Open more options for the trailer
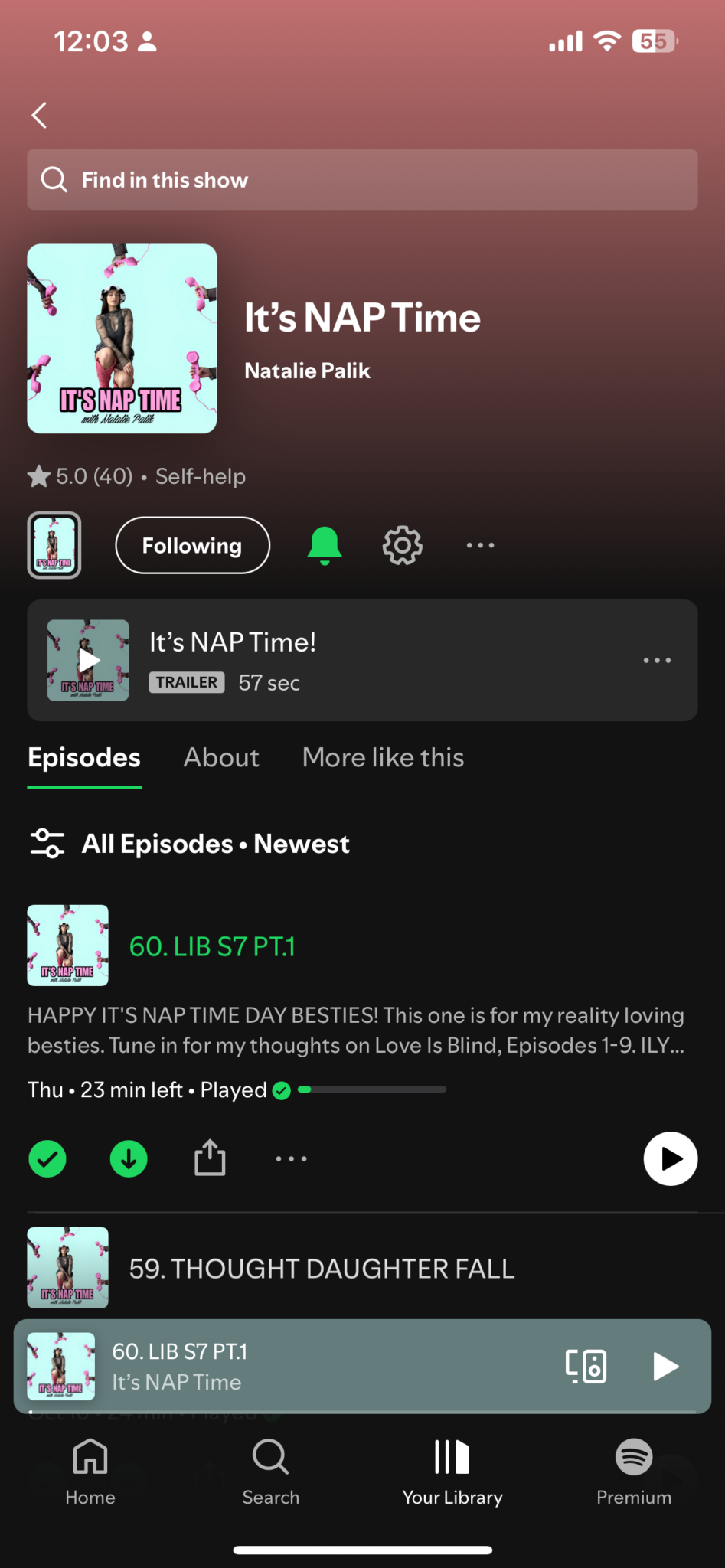 (657, 660)
